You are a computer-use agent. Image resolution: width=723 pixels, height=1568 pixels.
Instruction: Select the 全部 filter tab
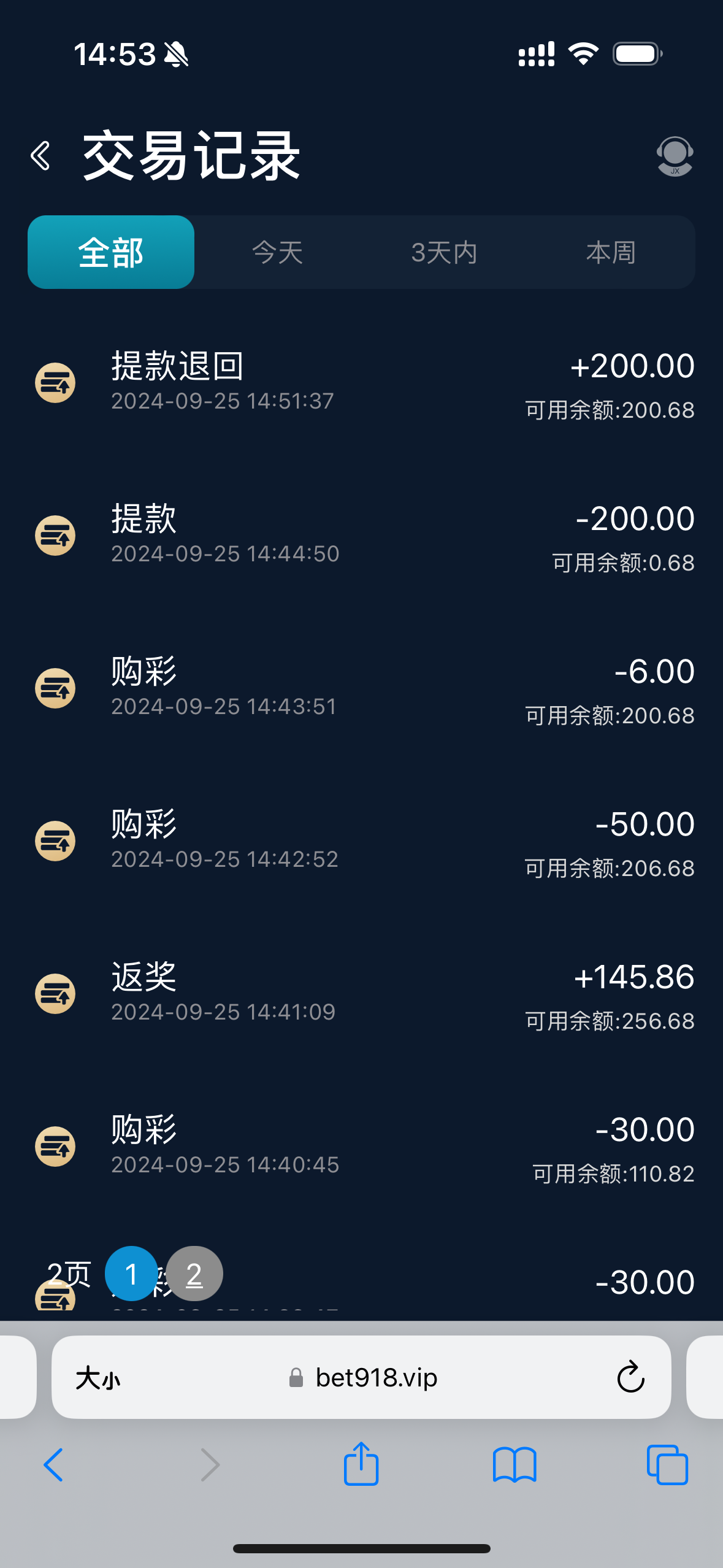[x=111, y=252]
